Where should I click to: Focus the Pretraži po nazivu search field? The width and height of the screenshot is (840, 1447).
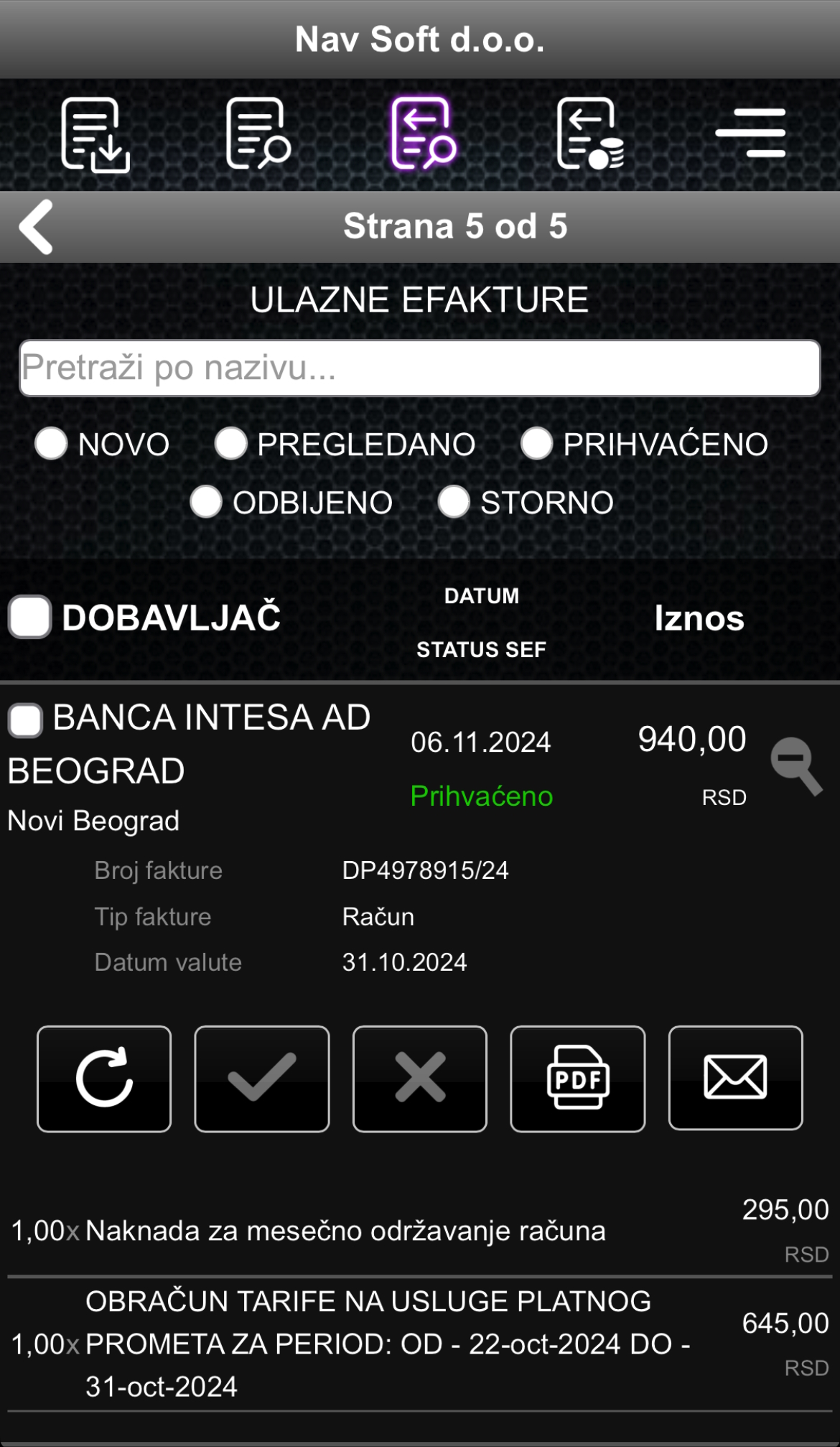420,368
